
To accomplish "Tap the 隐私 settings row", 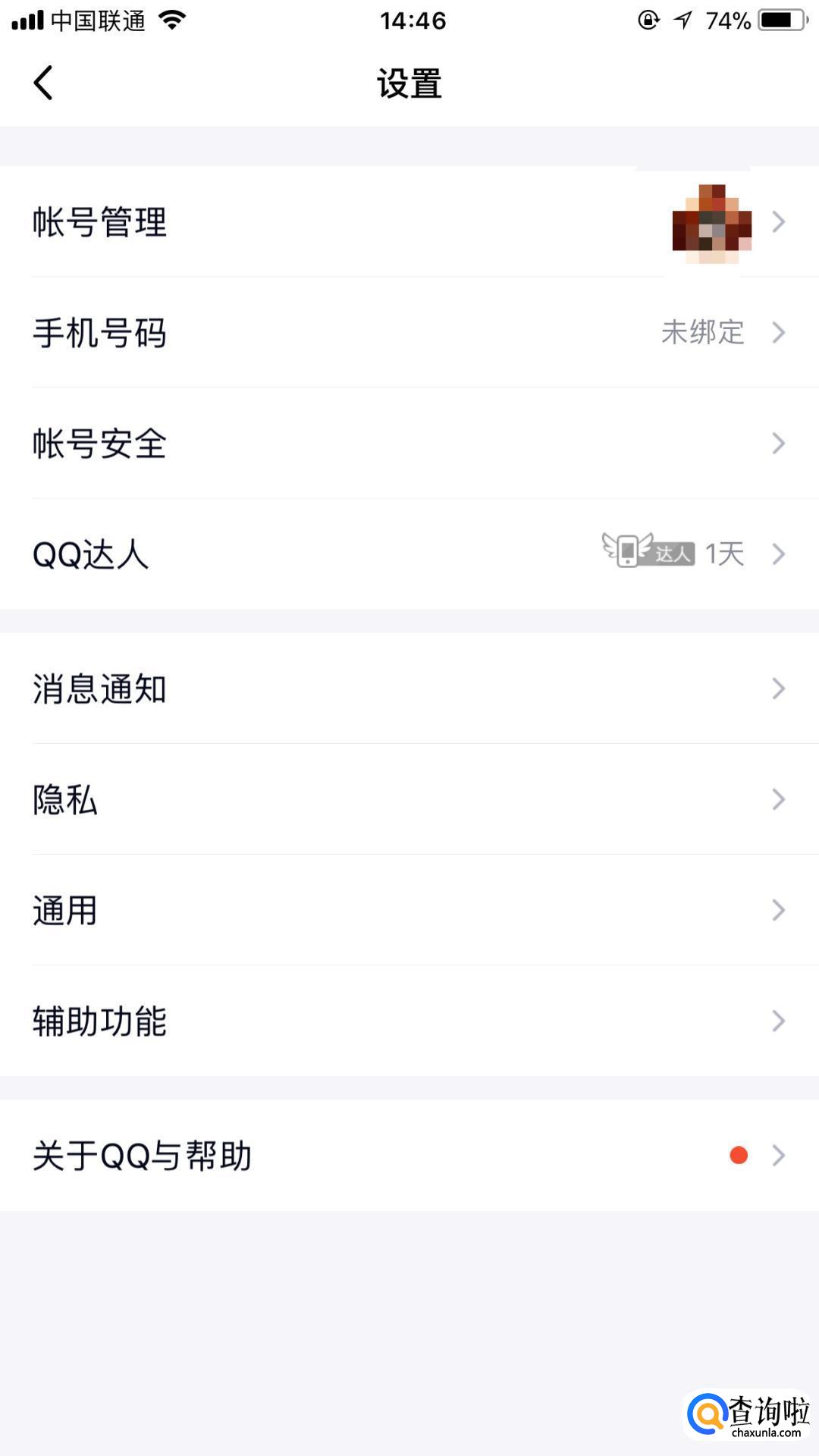I will pyautogui.click(x=409, y=799).
